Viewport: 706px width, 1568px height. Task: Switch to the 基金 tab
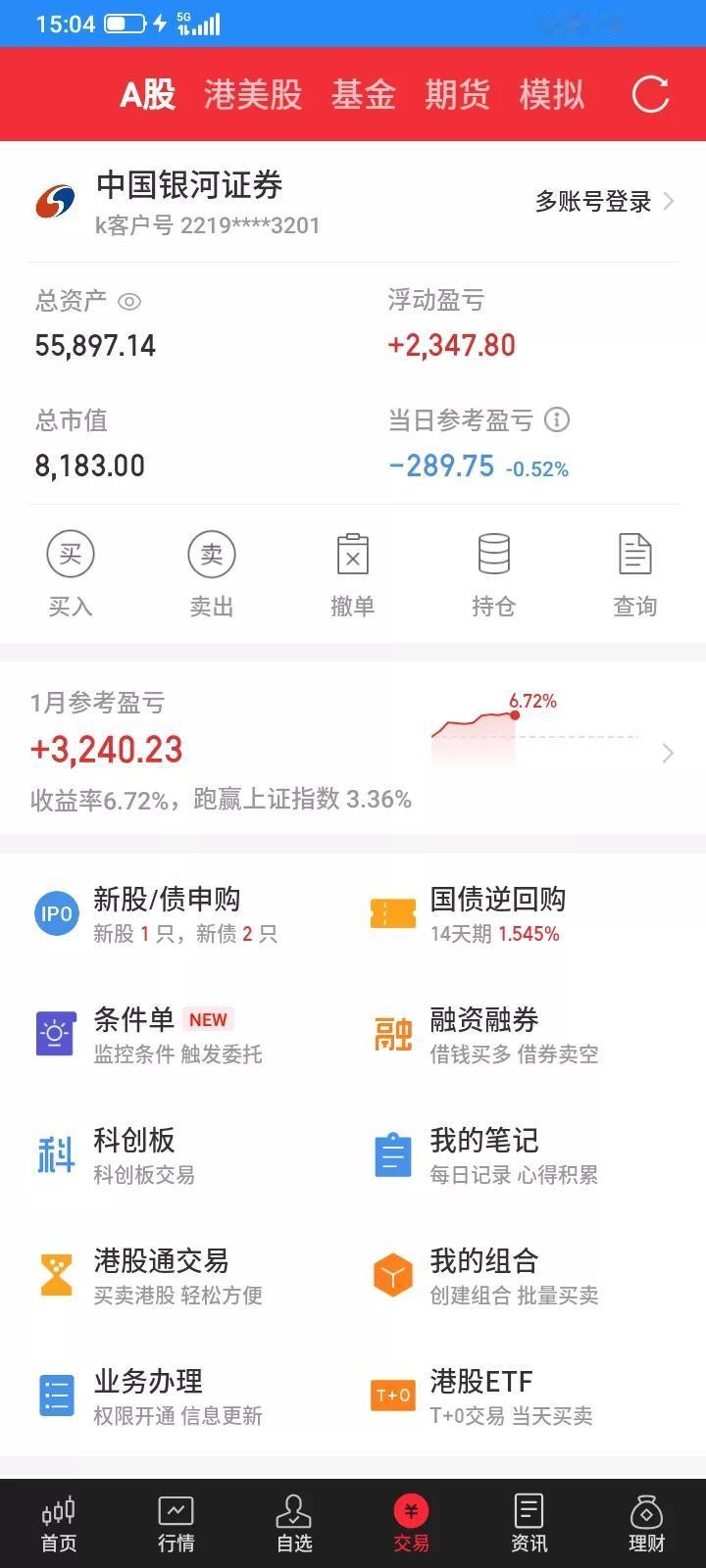364,95
